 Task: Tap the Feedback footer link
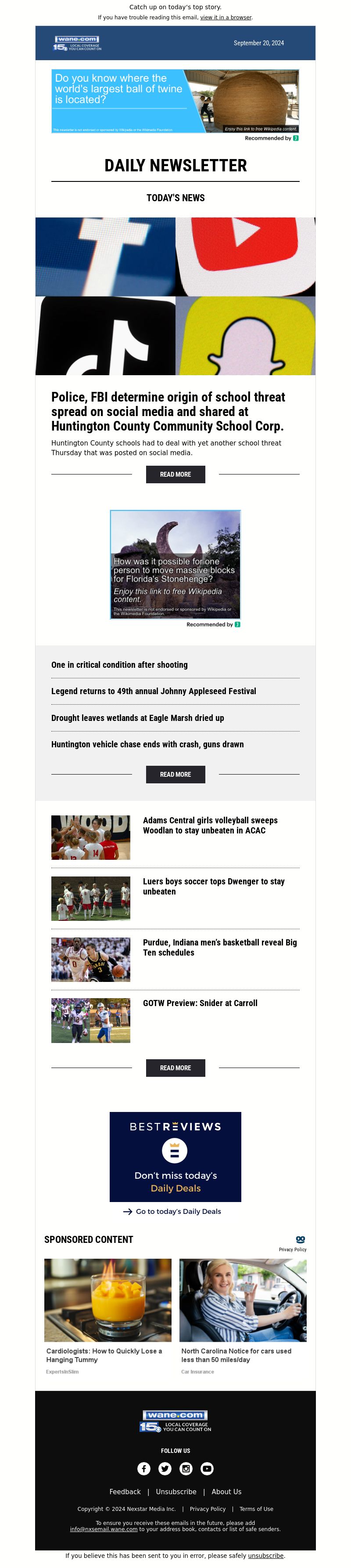coord(125,1491)
